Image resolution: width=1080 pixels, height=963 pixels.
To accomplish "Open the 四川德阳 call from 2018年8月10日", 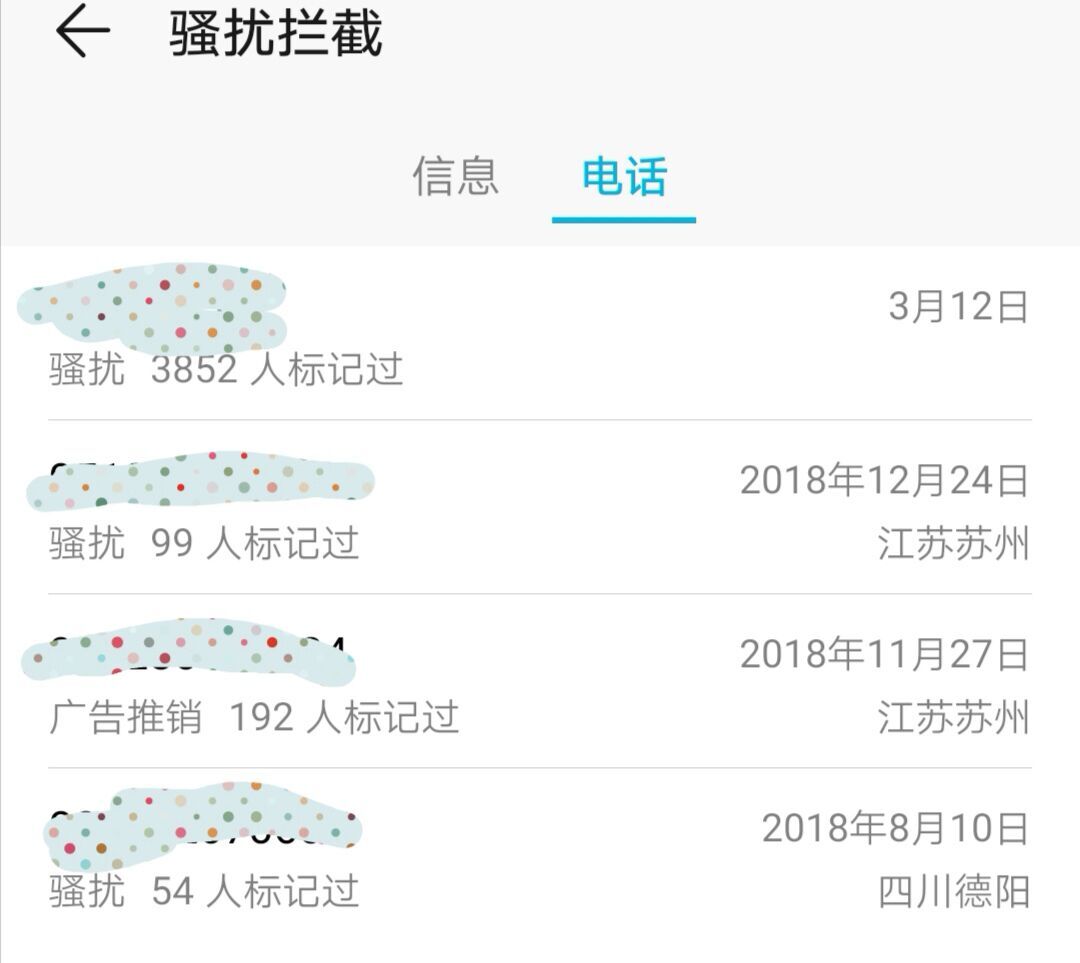I will [x=540, y=857].
